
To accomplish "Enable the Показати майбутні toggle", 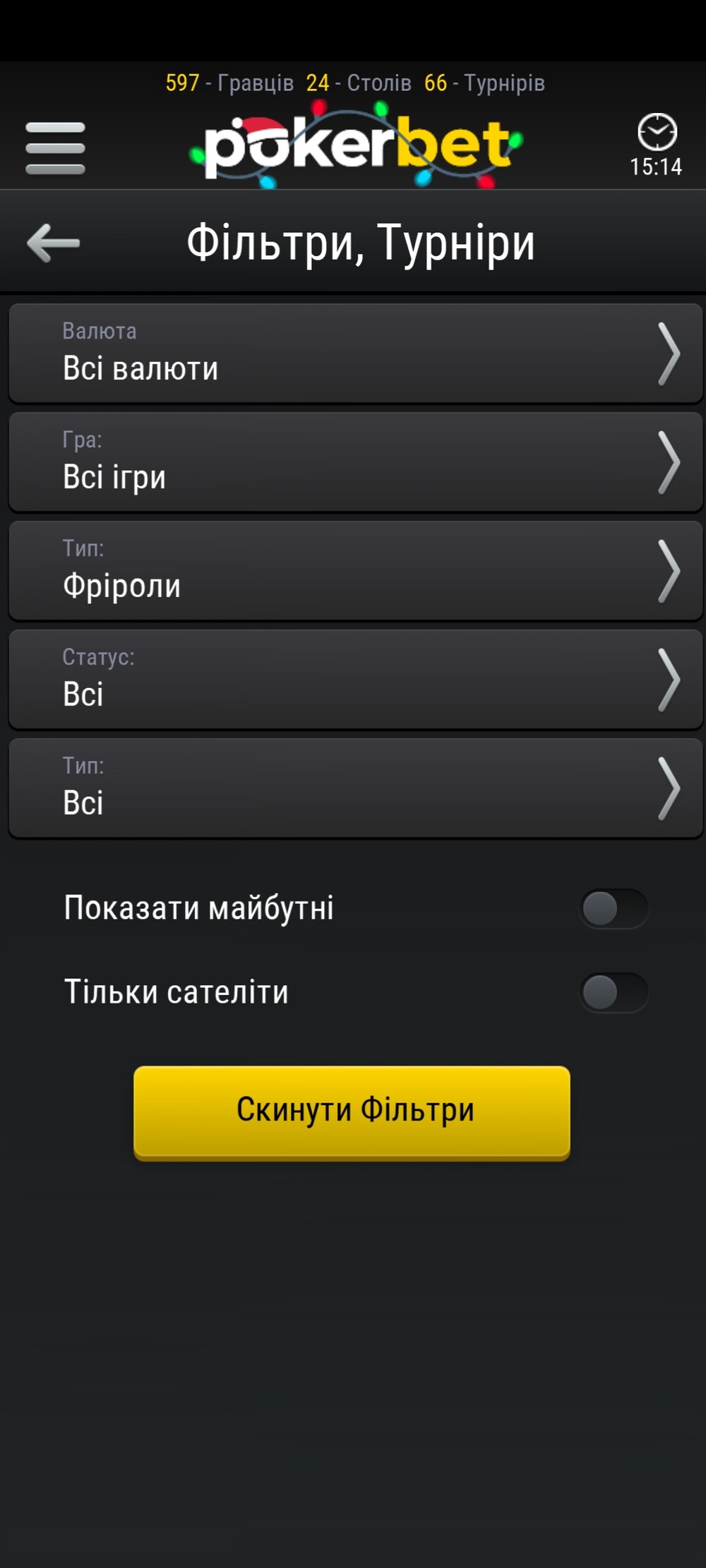I will click(613, 908).
